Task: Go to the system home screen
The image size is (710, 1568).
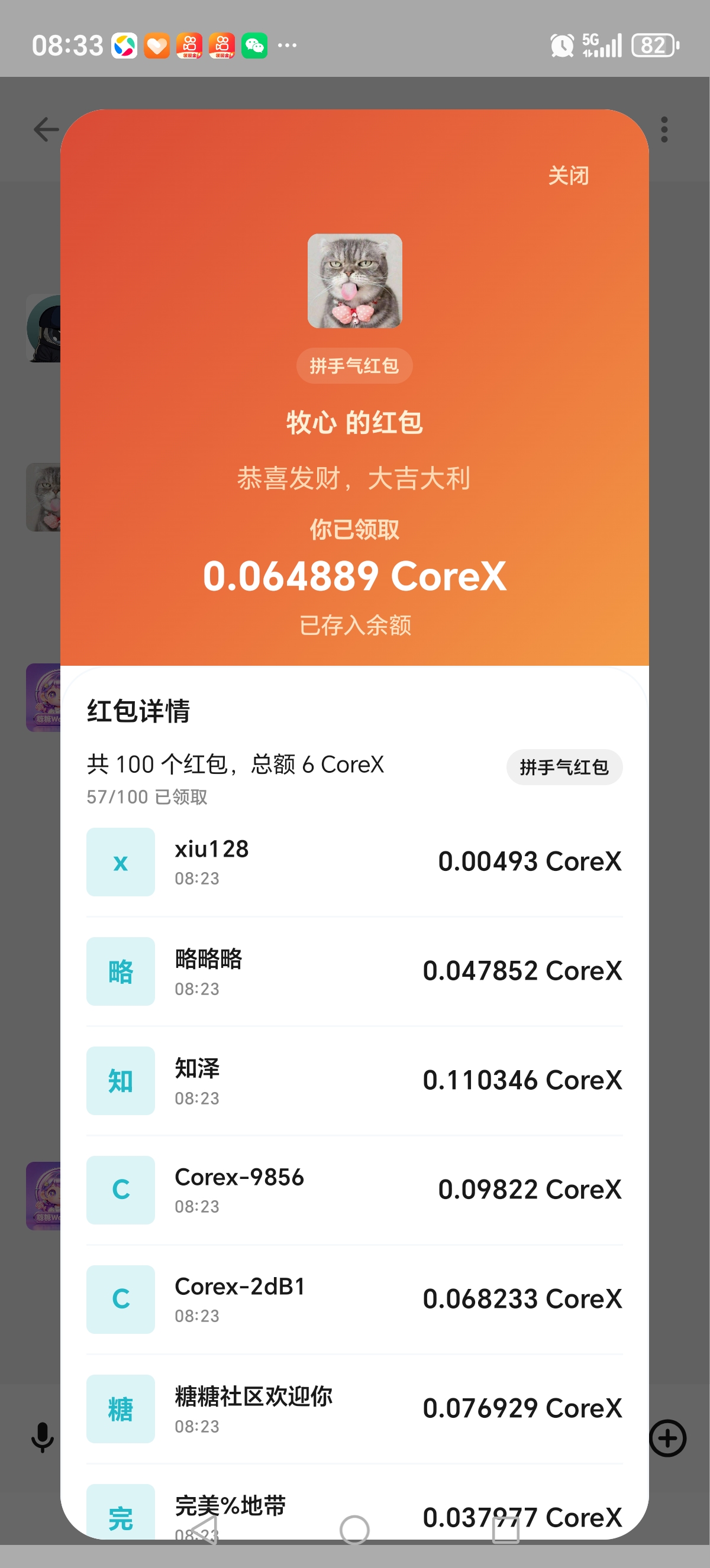Action: [354, 1529]
